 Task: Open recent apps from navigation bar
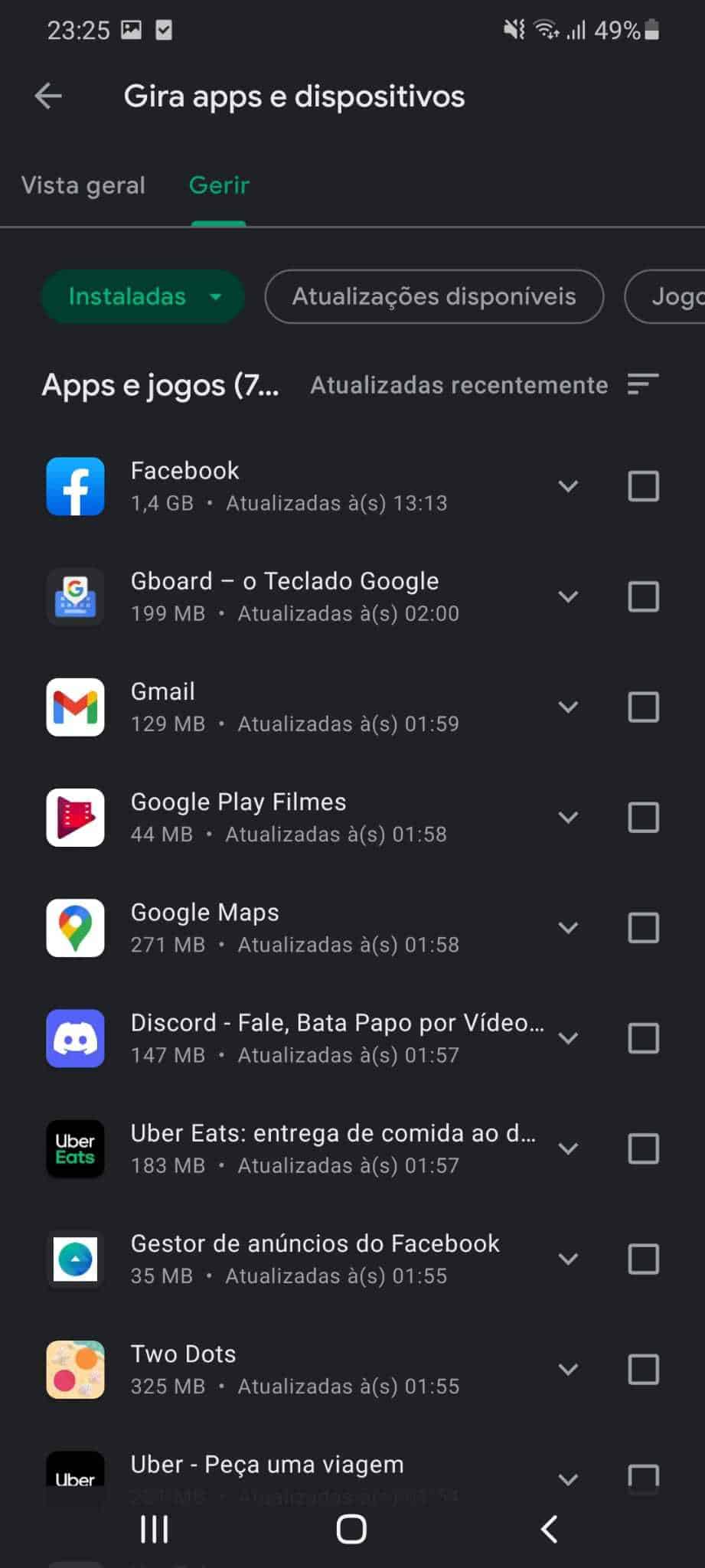coord(155,1529)
